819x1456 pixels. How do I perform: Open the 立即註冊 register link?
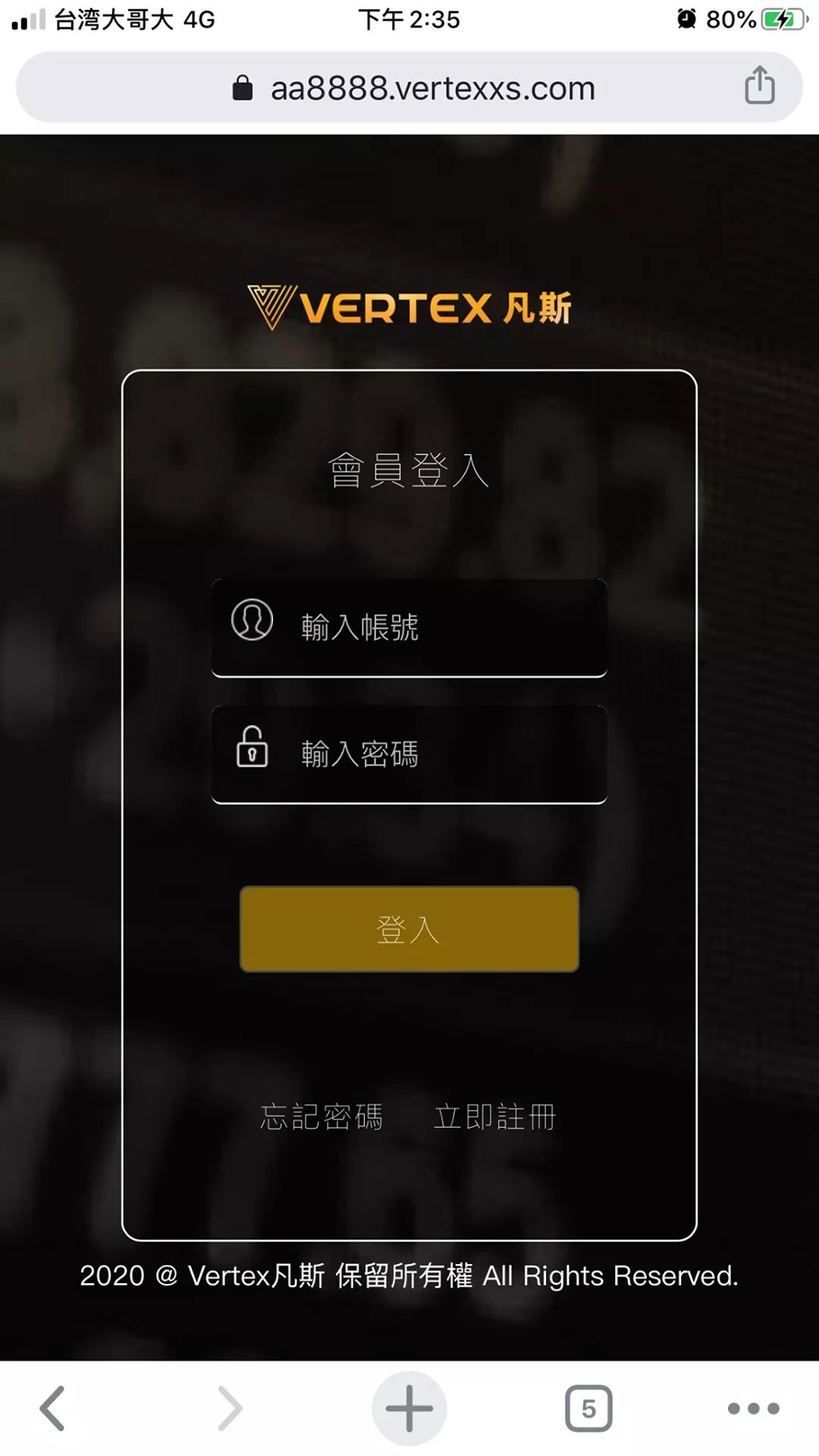click(x=495, y=1117)
